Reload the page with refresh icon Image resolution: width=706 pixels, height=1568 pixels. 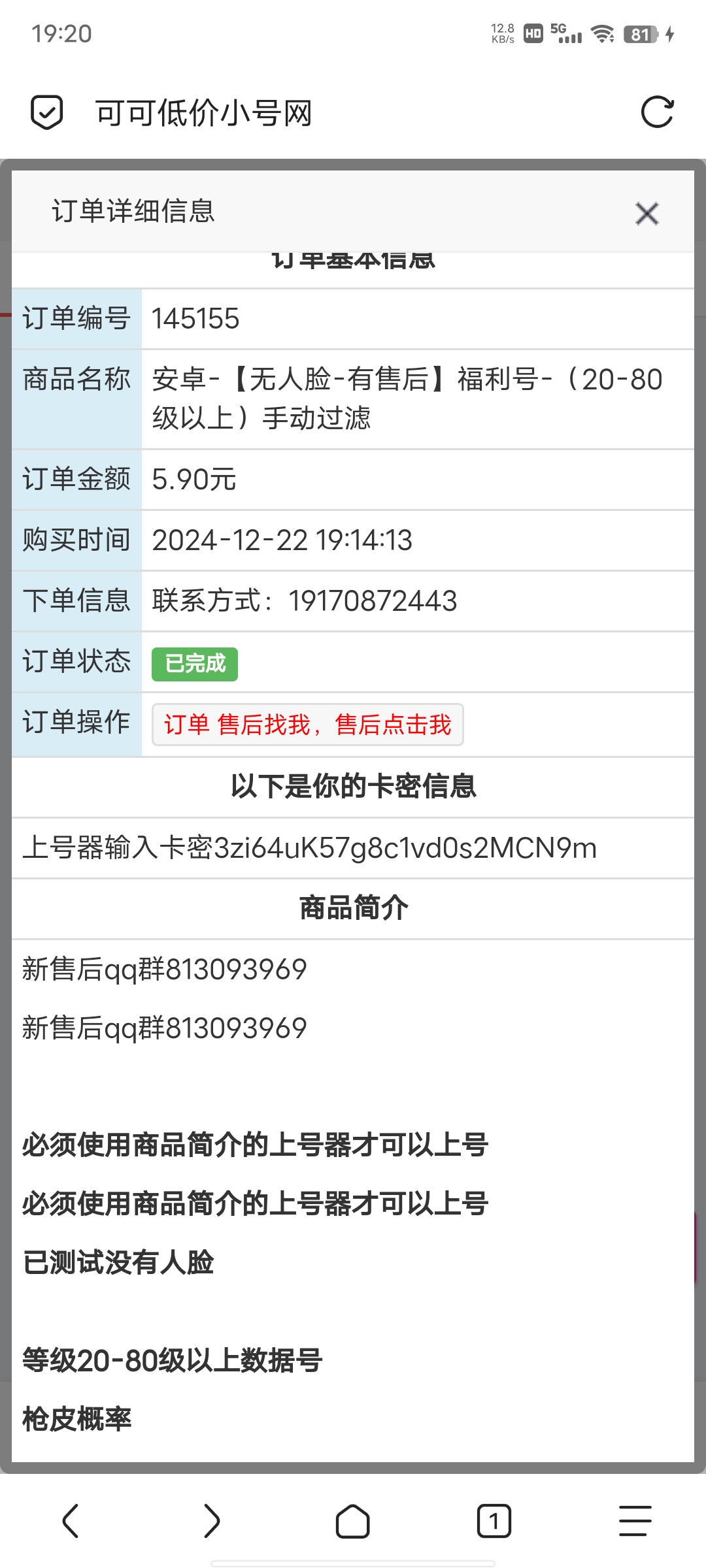pyautogui.click(x=657, y=112)
